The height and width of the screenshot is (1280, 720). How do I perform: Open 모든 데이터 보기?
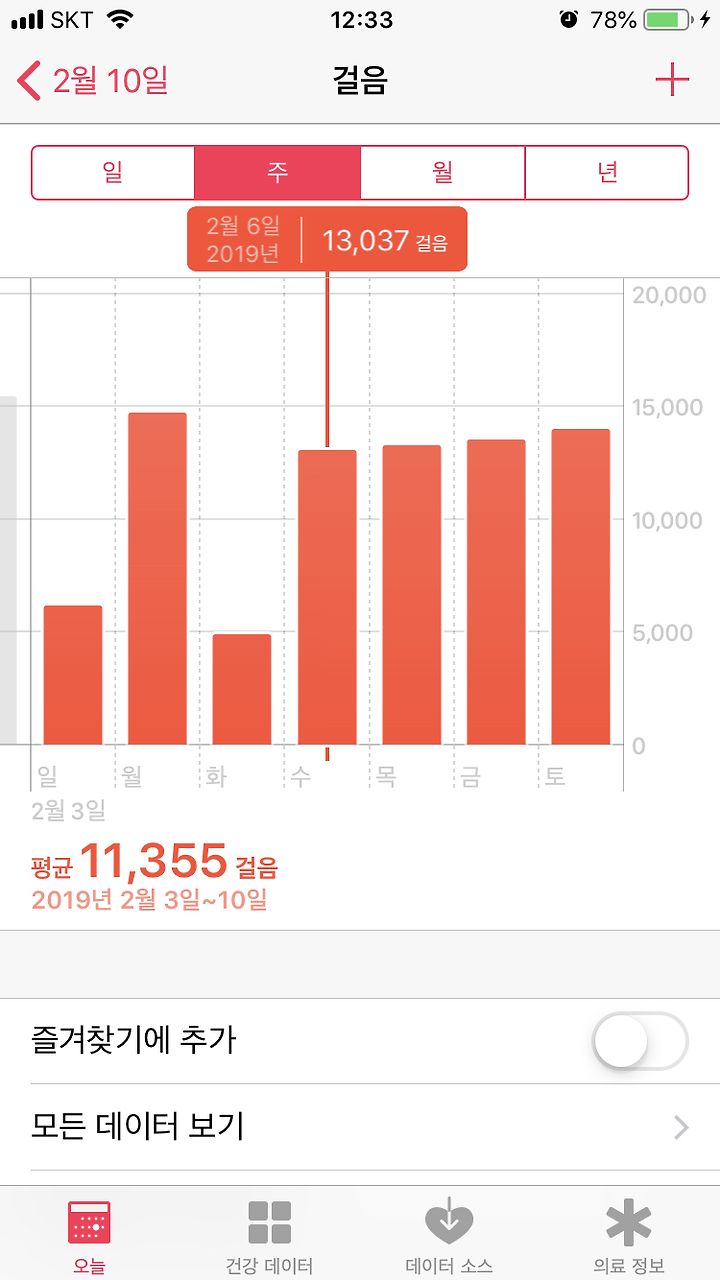pos(360,1127)
